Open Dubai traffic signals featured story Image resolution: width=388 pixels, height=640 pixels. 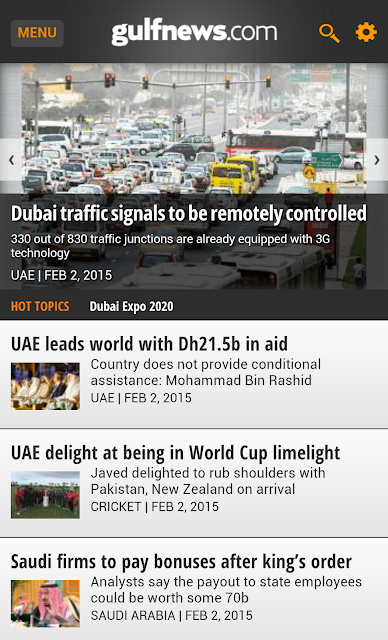pos(188,213)
